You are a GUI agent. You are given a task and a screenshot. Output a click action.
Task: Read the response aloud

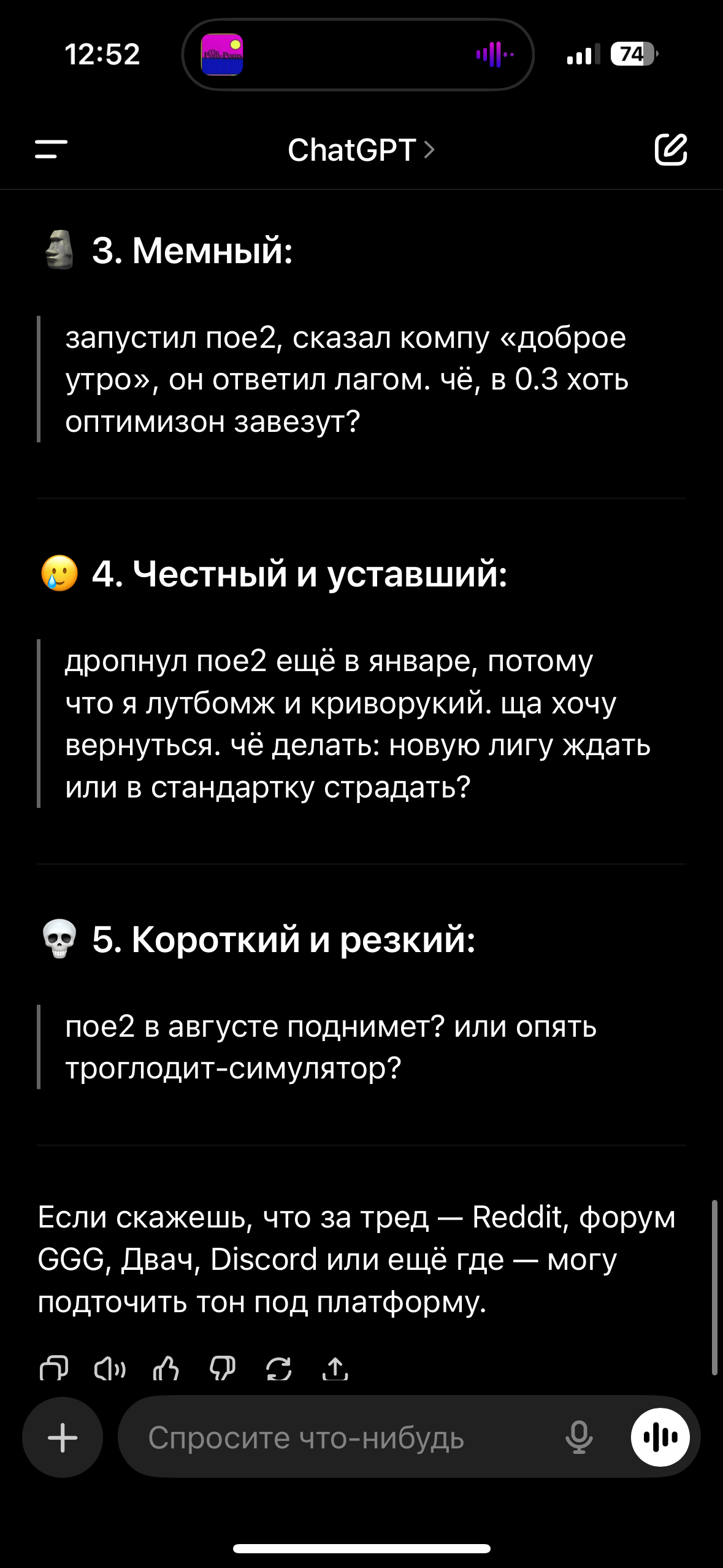tap(110, 1369)
